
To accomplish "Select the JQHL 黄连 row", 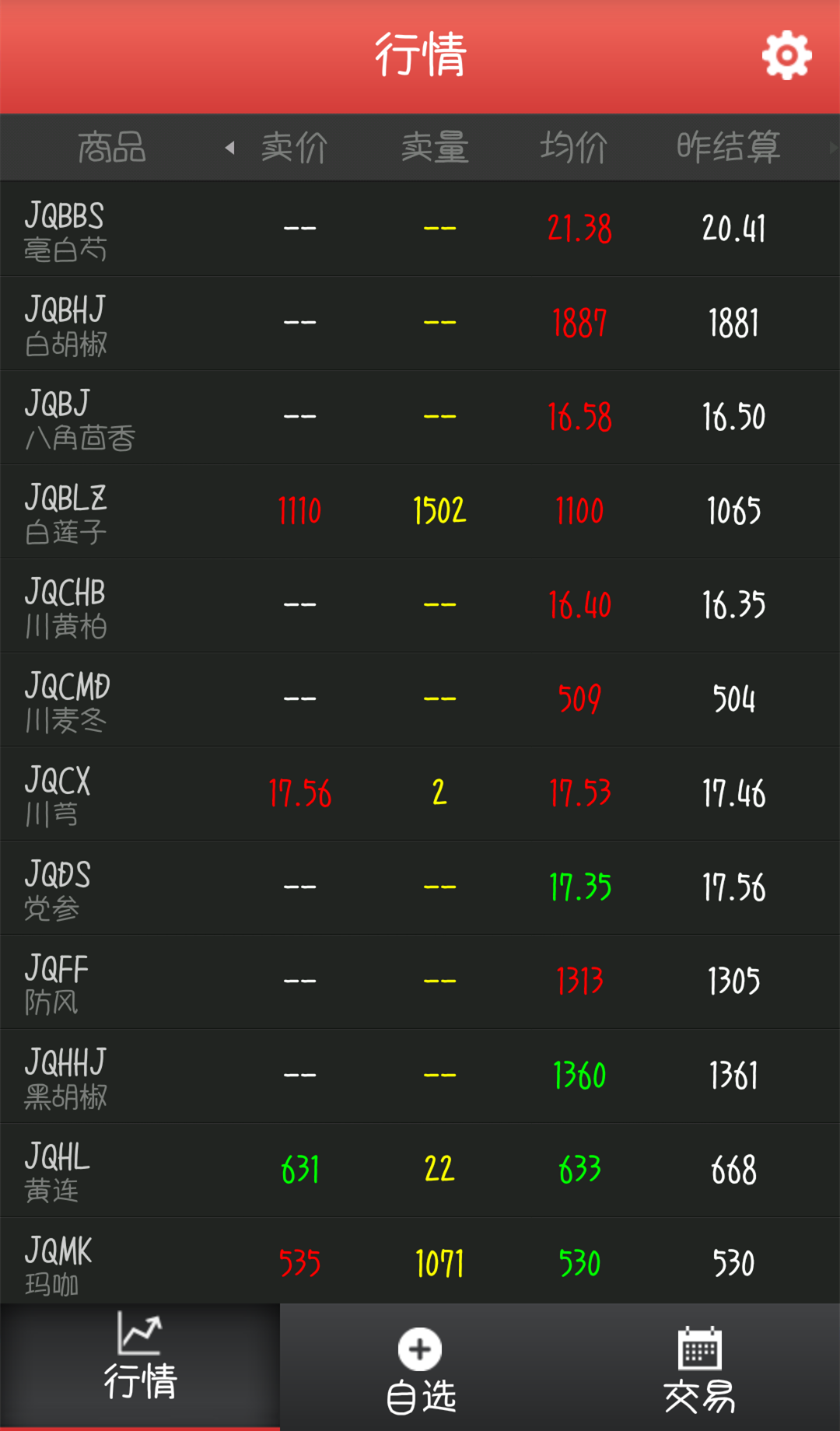I will coord(420,1170).
